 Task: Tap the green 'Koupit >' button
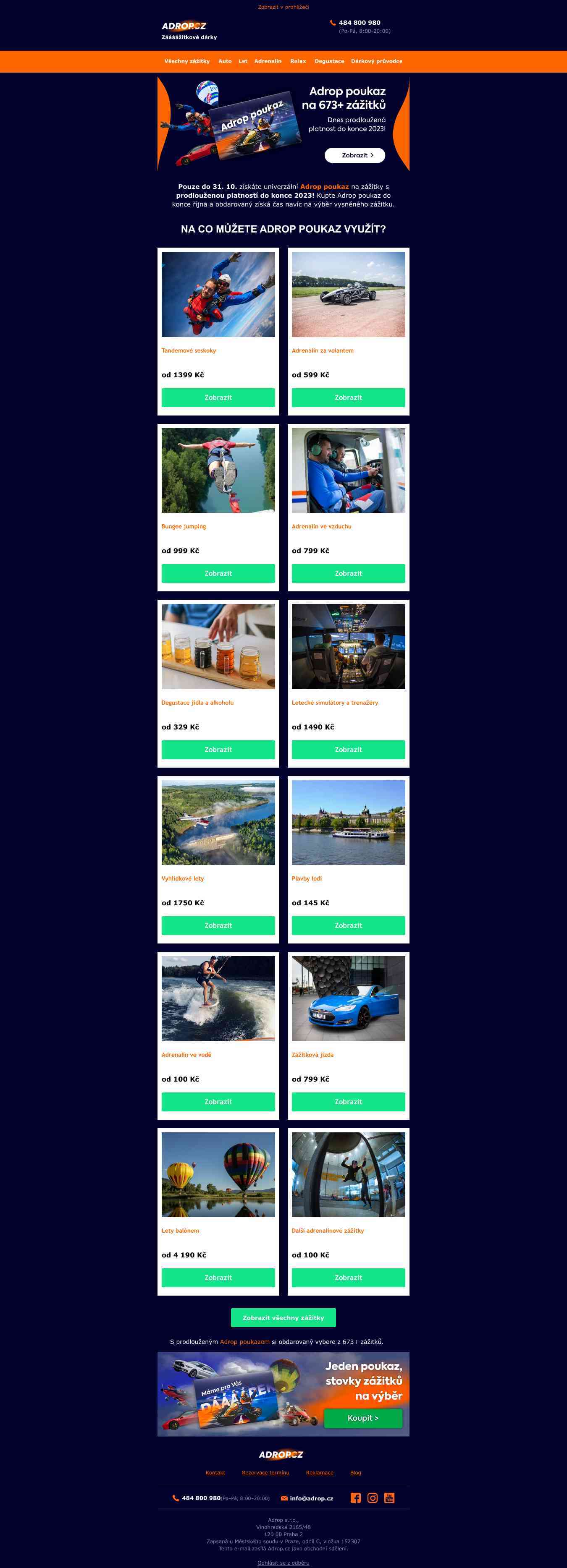coord(363,1418)
